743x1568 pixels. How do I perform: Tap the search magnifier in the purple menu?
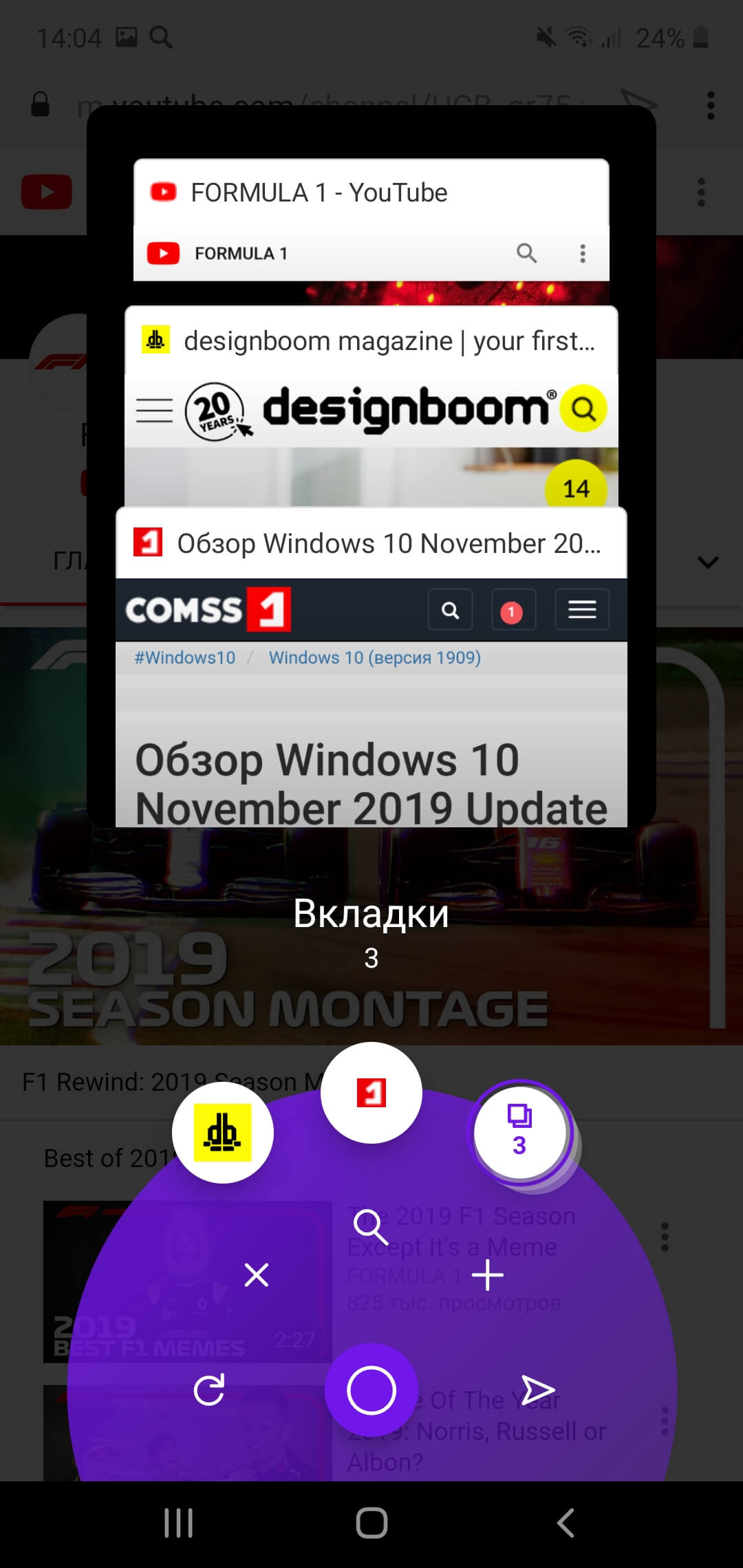[370, 1227]
